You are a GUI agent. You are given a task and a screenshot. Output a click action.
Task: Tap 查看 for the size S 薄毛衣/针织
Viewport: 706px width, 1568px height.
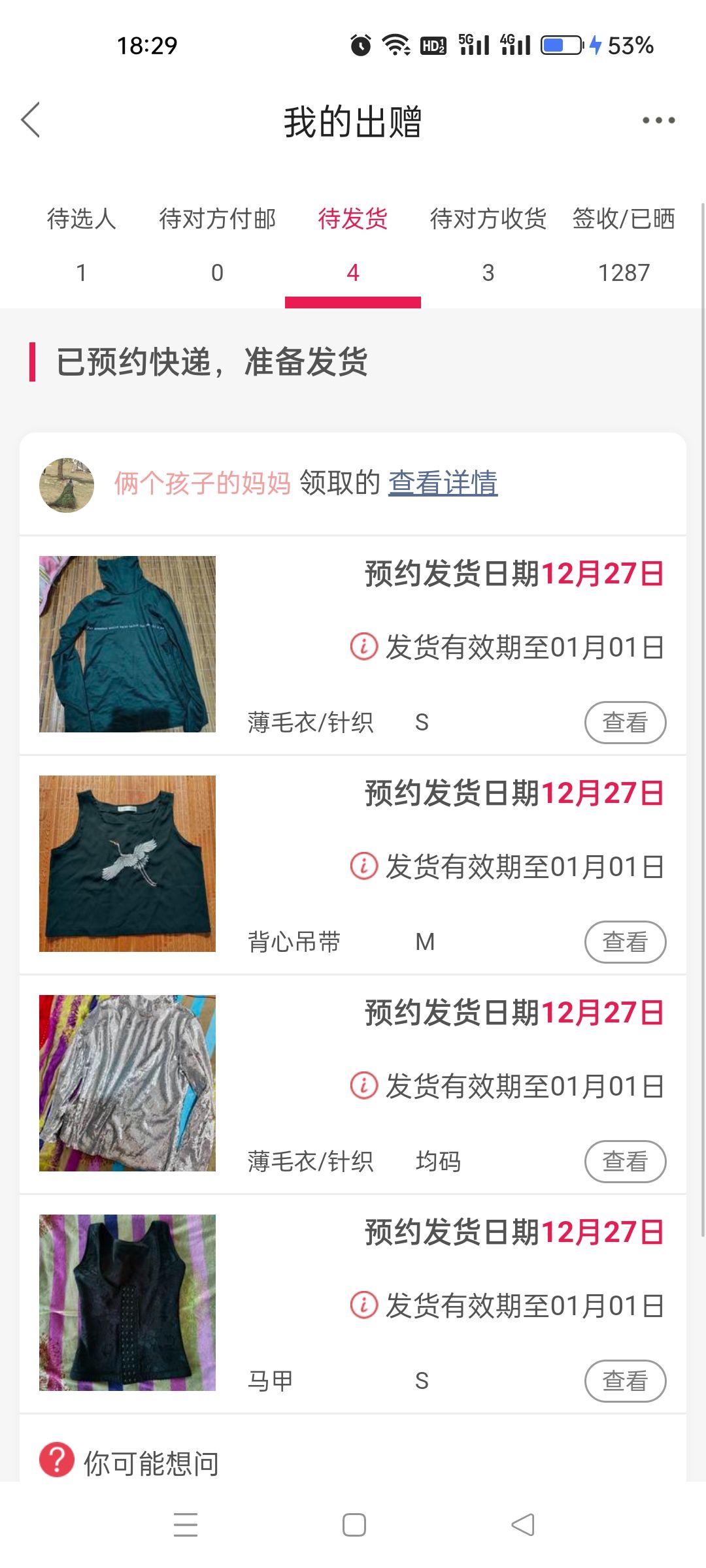625,723
